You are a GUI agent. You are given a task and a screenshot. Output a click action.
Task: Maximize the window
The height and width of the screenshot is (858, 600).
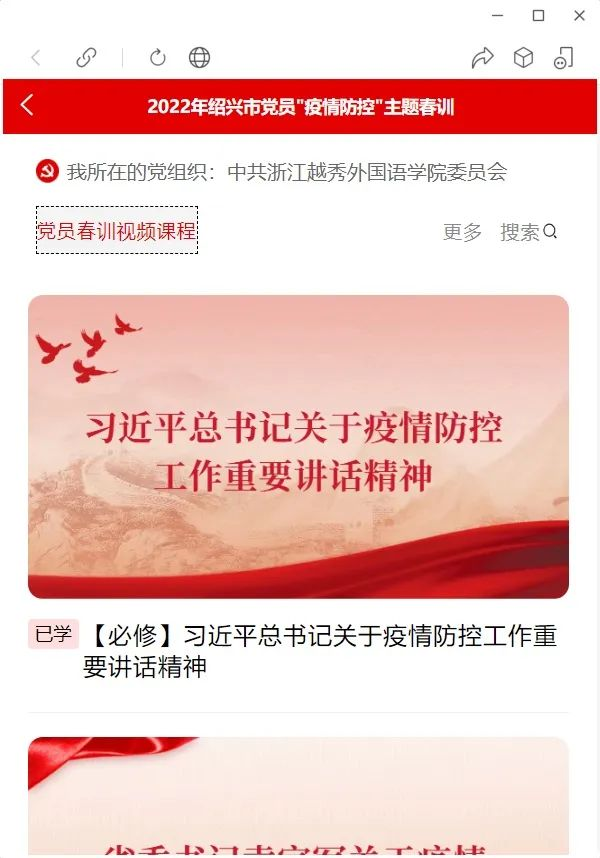[x=538, y=15]
